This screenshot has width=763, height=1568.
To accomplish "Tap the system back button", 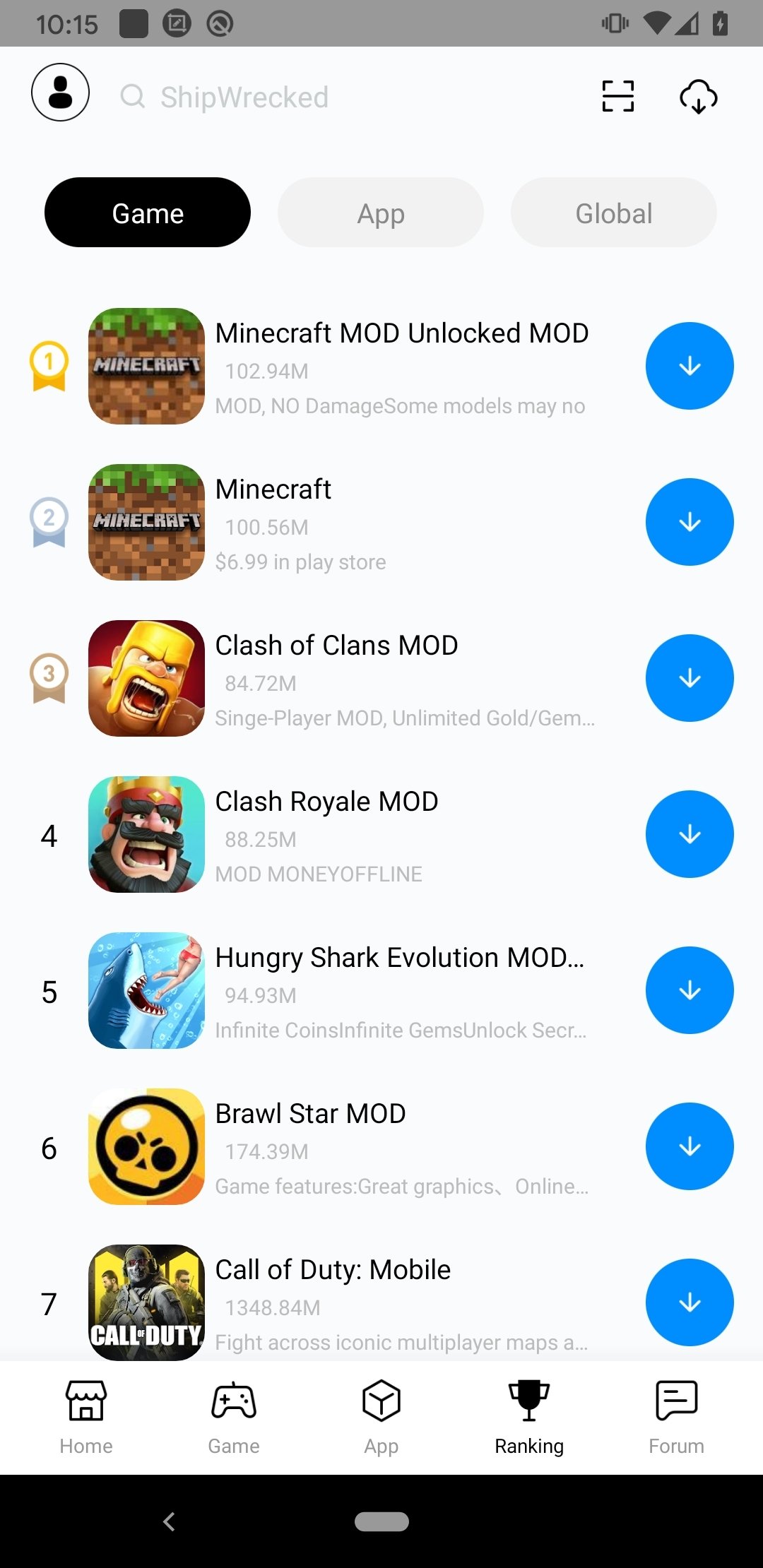I will tap(169, 1521).
